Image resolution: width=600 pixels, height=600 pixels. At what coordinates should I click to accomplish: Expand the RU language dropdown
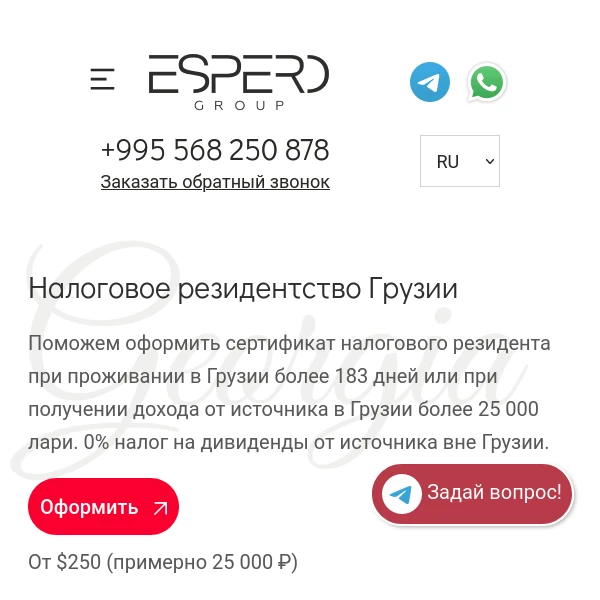pos(459,161)
